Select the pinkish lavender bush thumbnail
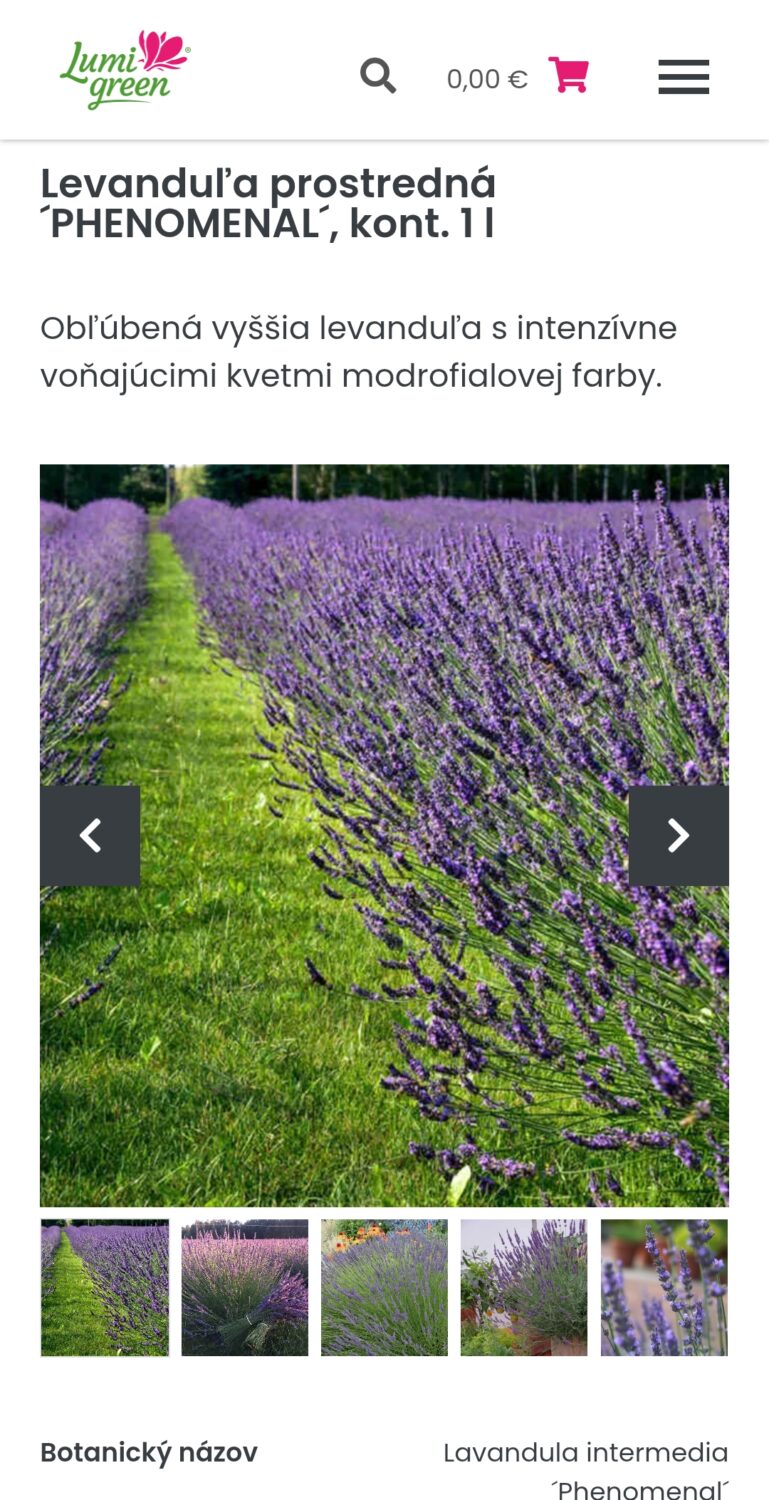The image size is (769, 1500). tap(245, 1288)
